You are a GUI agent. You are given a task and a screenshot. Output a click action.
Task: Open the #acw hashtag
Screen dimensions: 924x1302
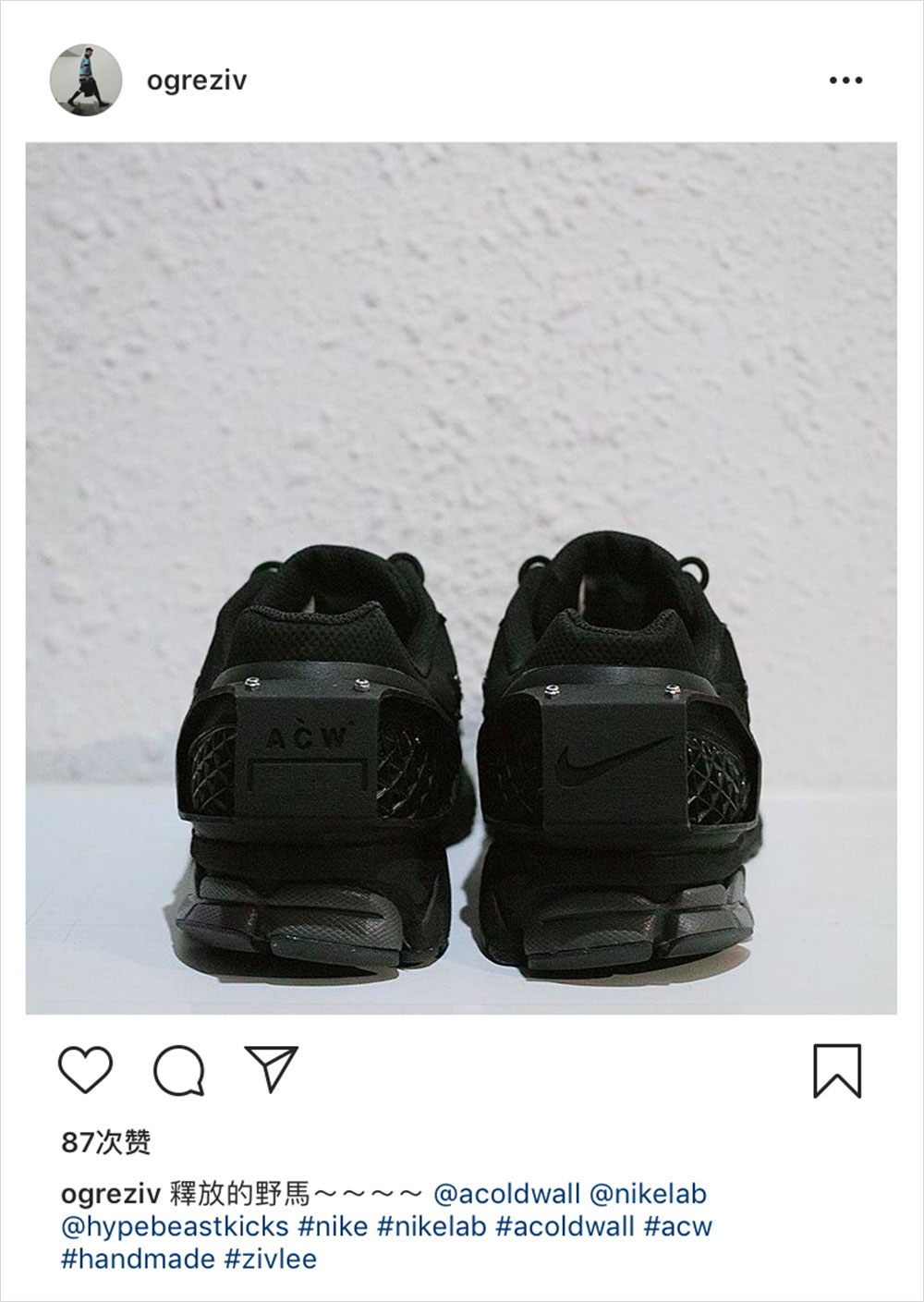tap(677, 1226)
